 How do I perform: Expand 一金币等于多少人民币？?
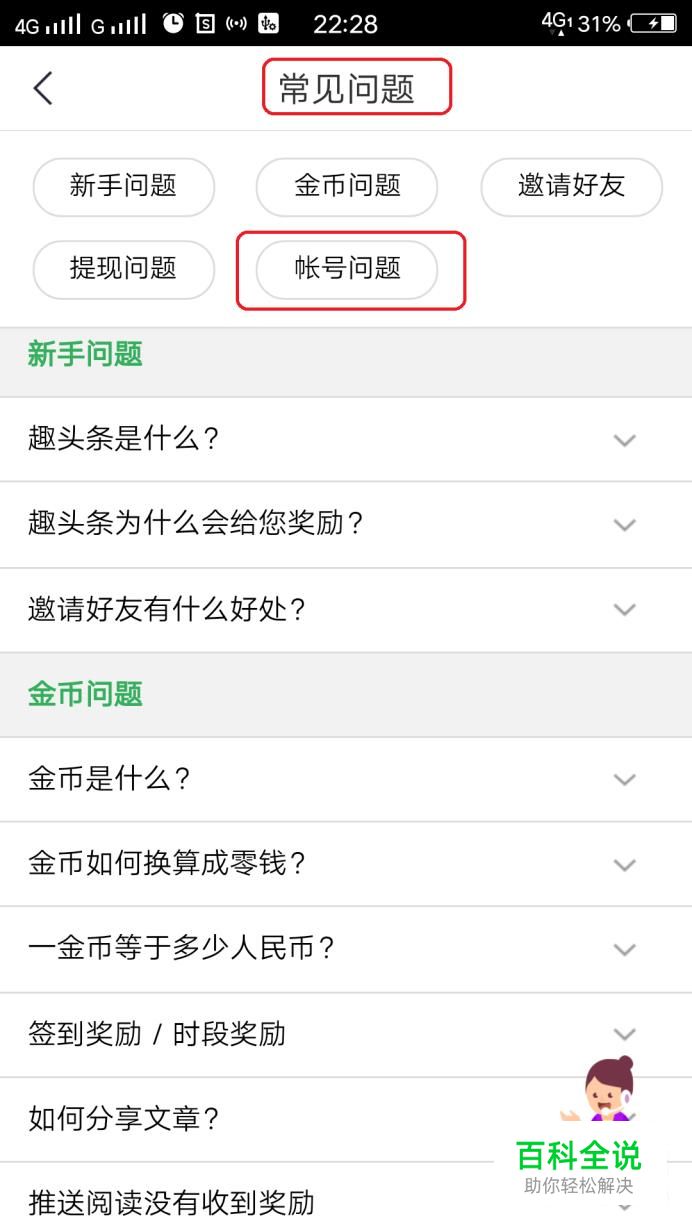[346, 949]
